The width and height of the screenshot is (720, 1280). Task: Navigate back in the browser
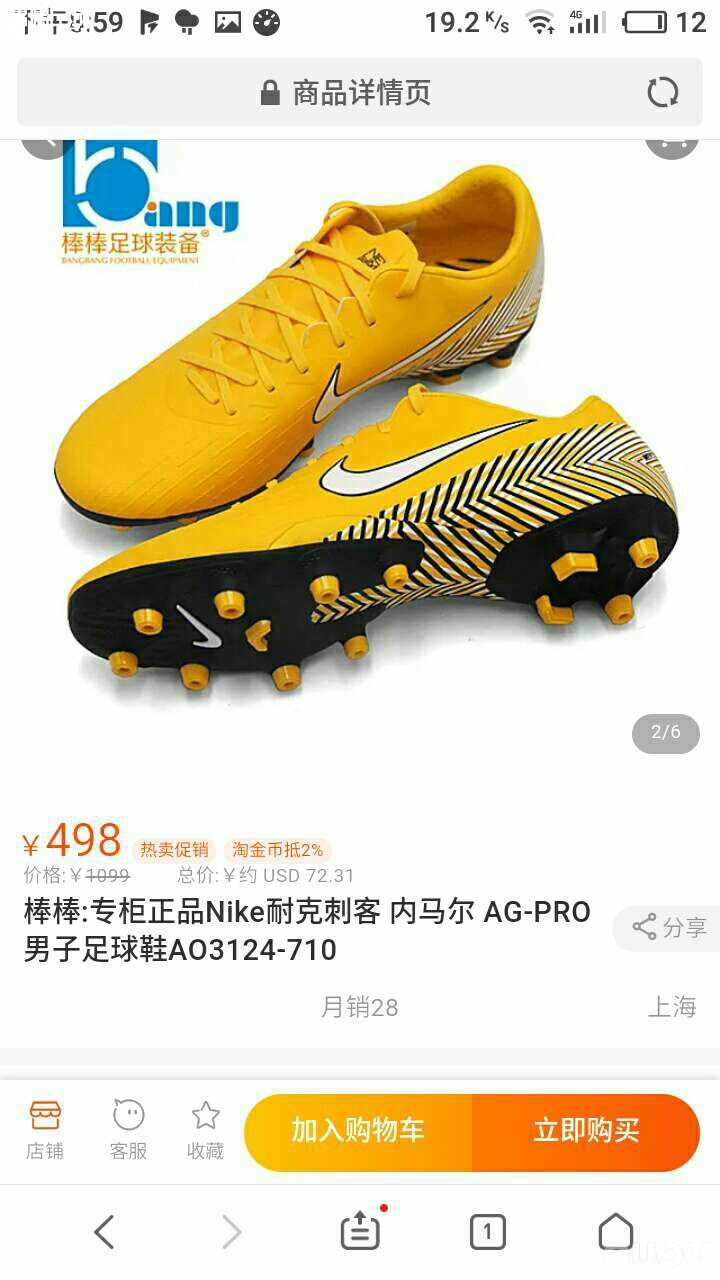(x=104, y=1232)
